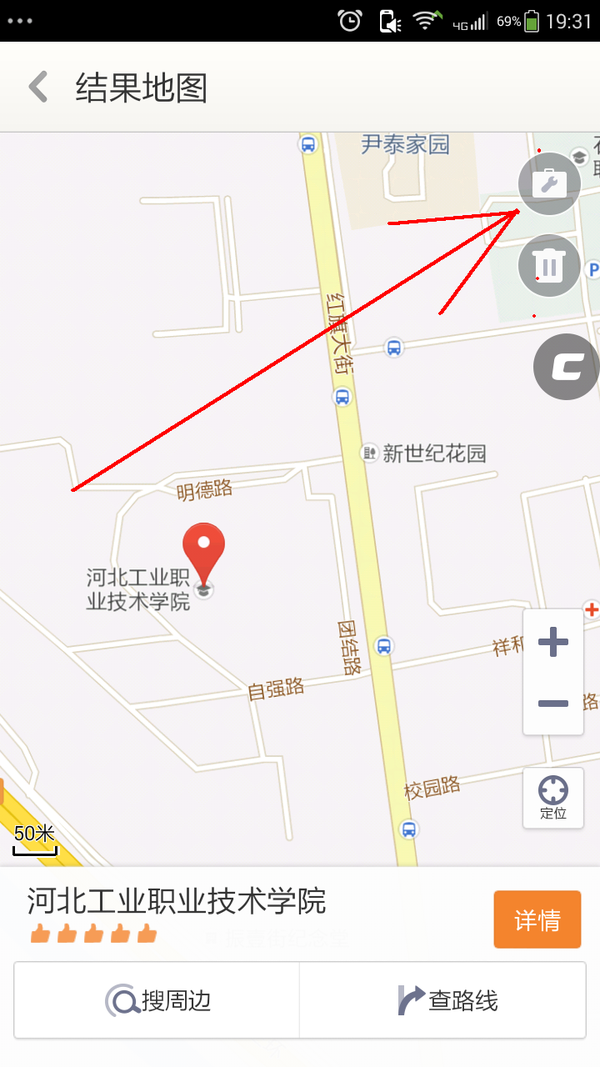Image resolution: width=600 pixels, height=1067 pixels.
Task: Select 搜周边 to search nearby
Action: 157,1000
